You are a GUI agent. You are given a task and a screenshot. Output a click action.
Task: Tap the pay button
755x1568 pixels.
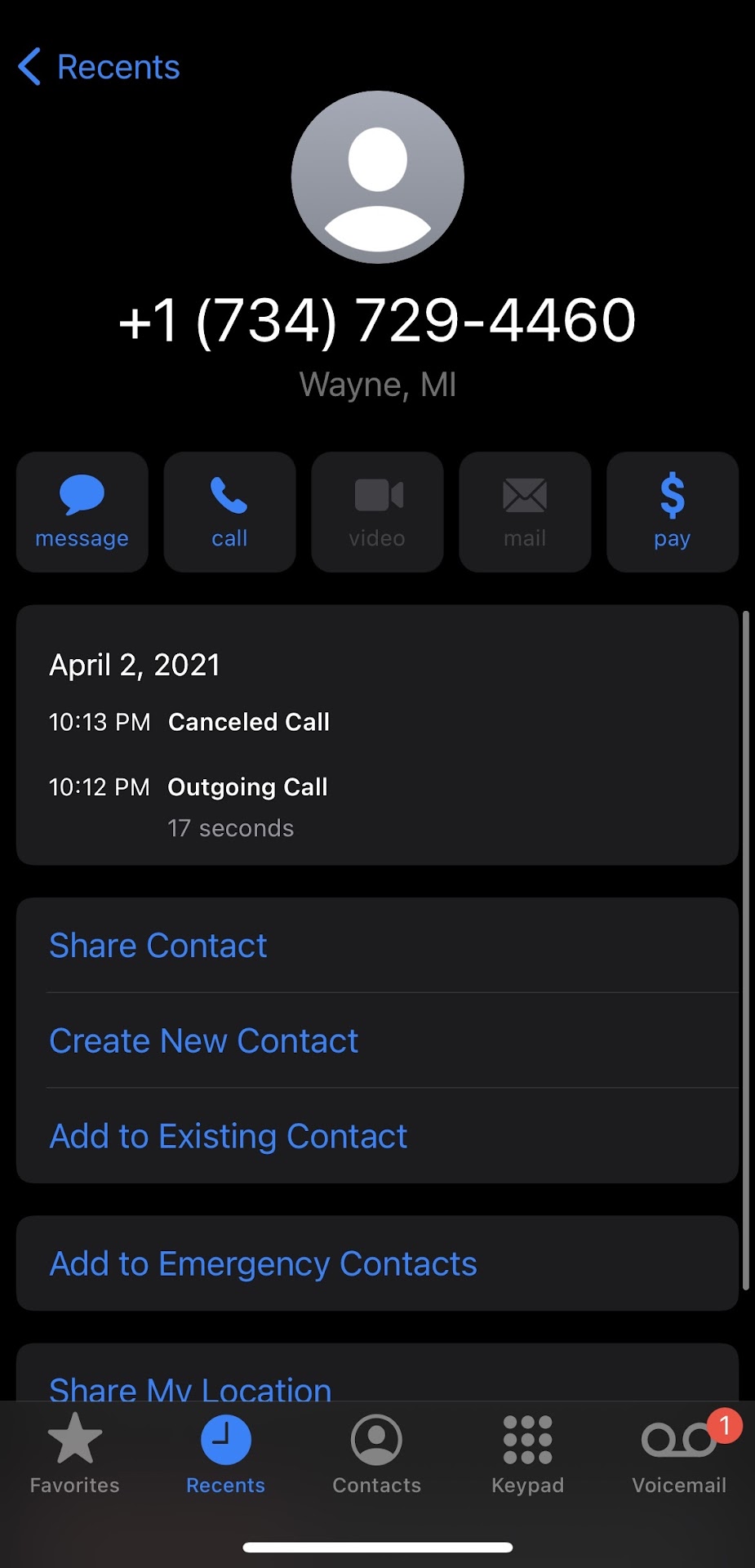coord(672,512)
